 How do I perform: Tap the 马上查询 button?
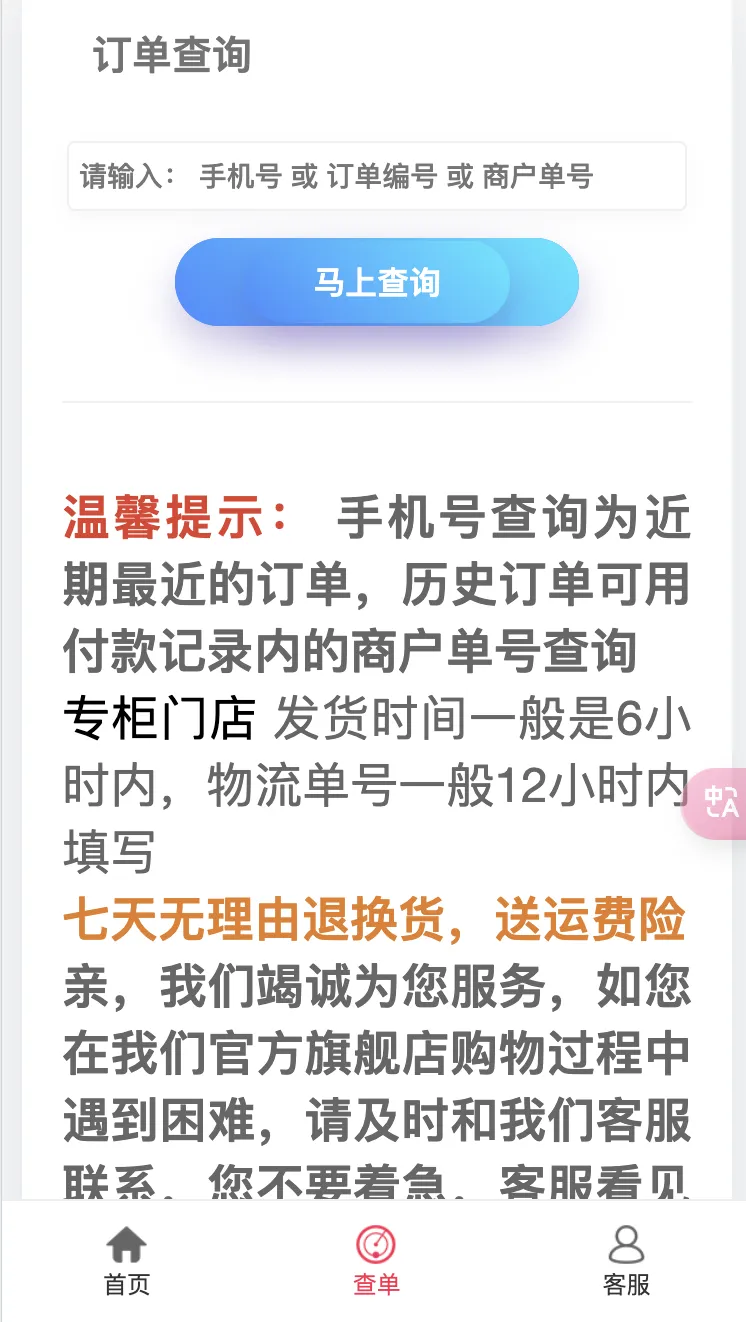pyautogui.click(x=377, y=282)
